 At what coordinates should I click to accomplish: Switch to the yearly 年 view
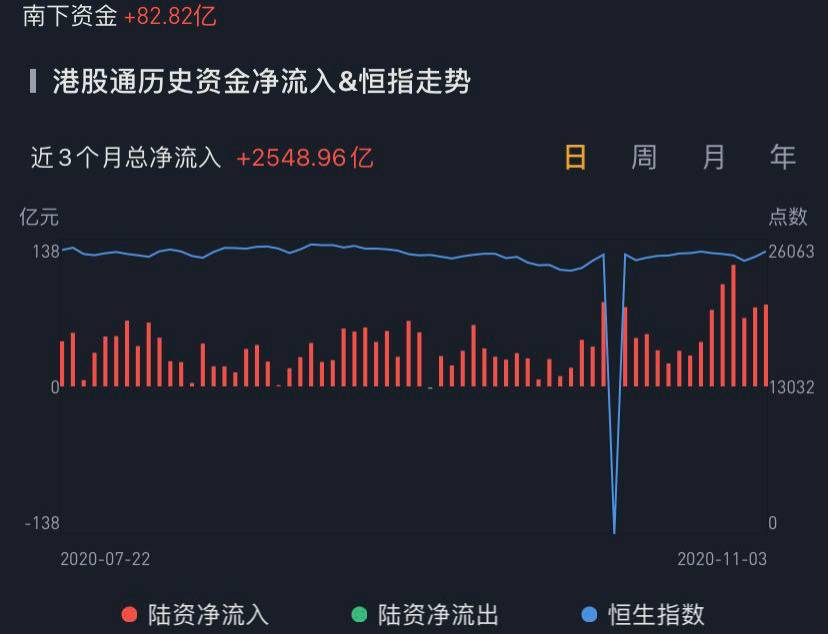(783, 157)
